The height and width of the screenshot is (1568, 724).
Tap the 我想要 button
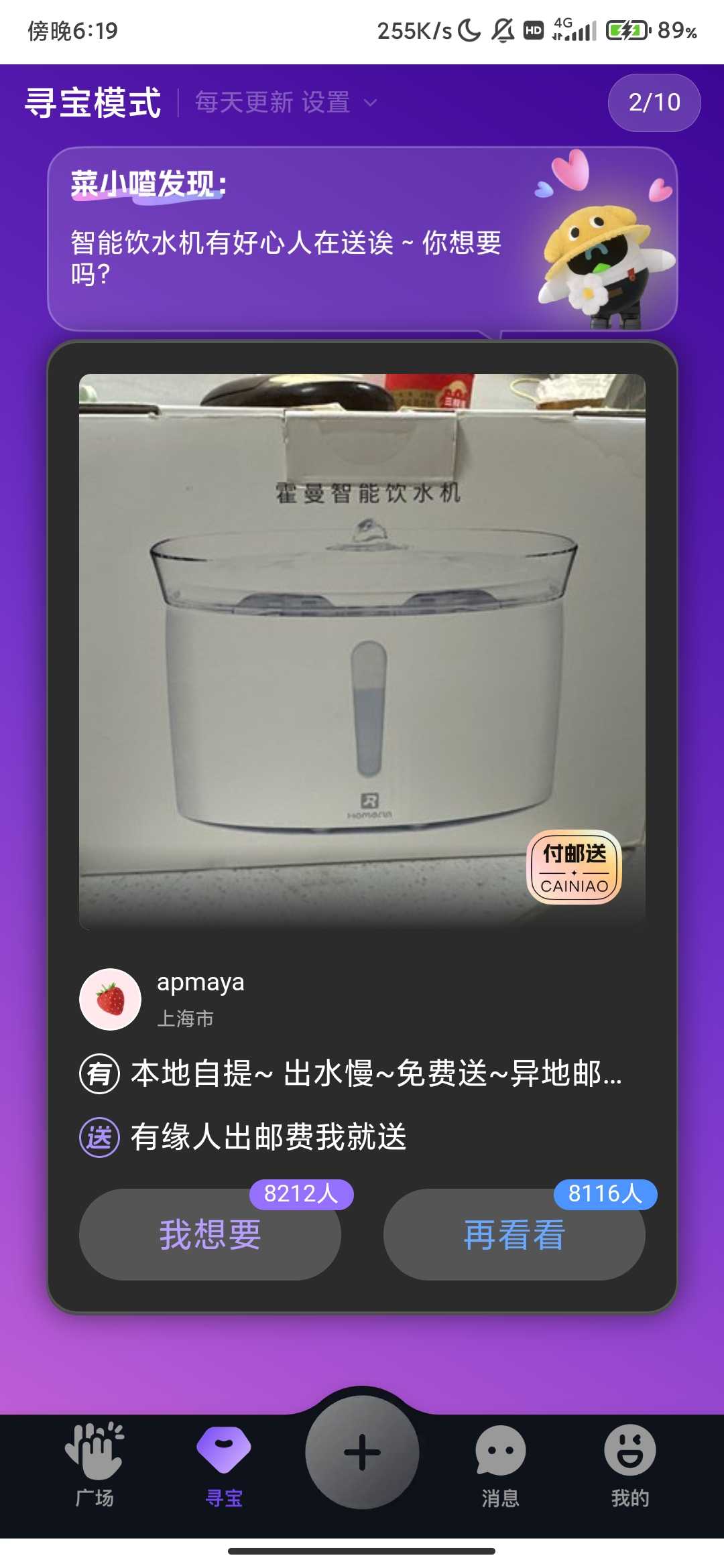210,1234
